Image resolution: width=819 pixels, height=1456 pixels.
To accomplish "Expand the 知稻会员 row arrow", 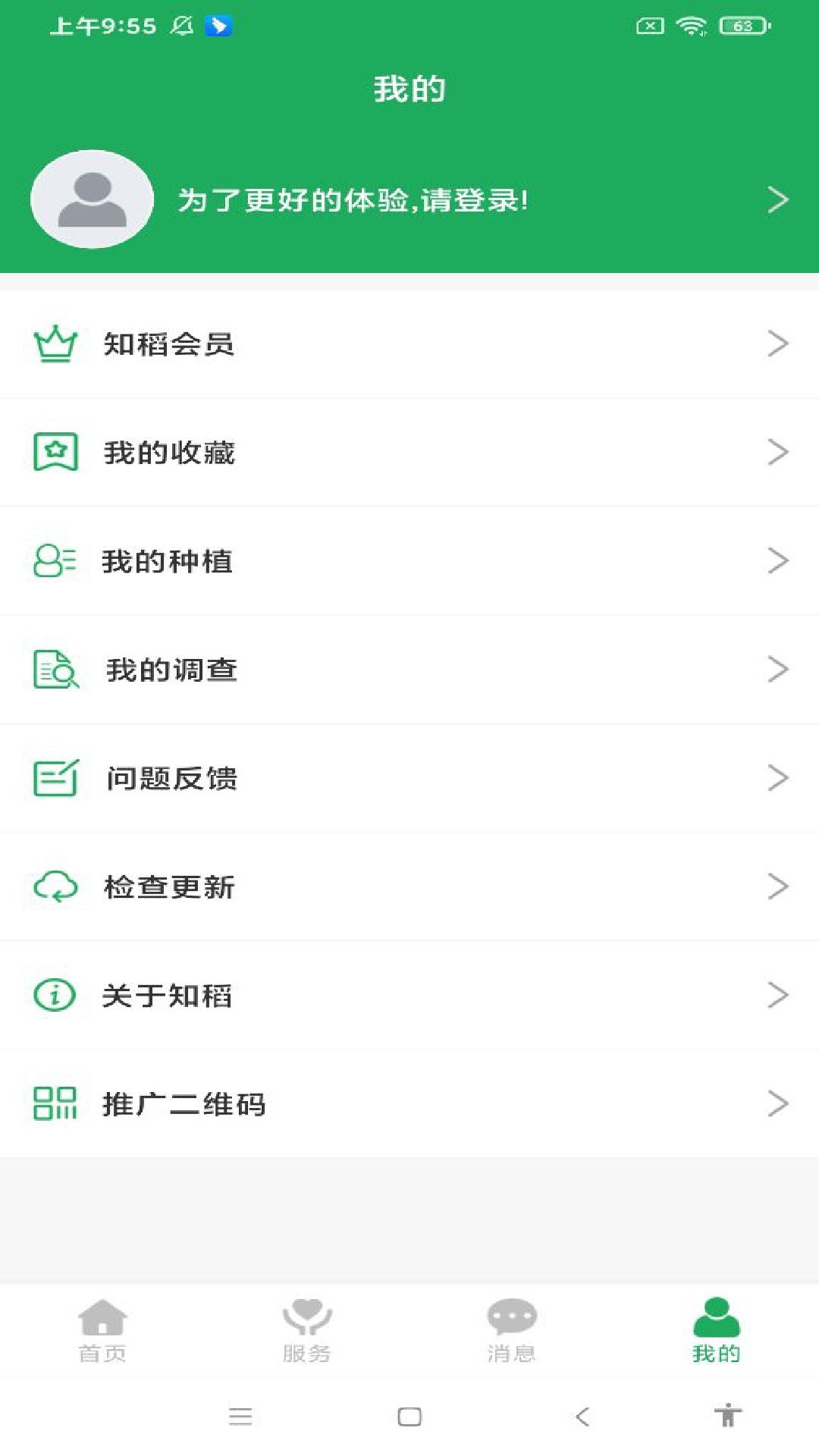I will 777,344.
